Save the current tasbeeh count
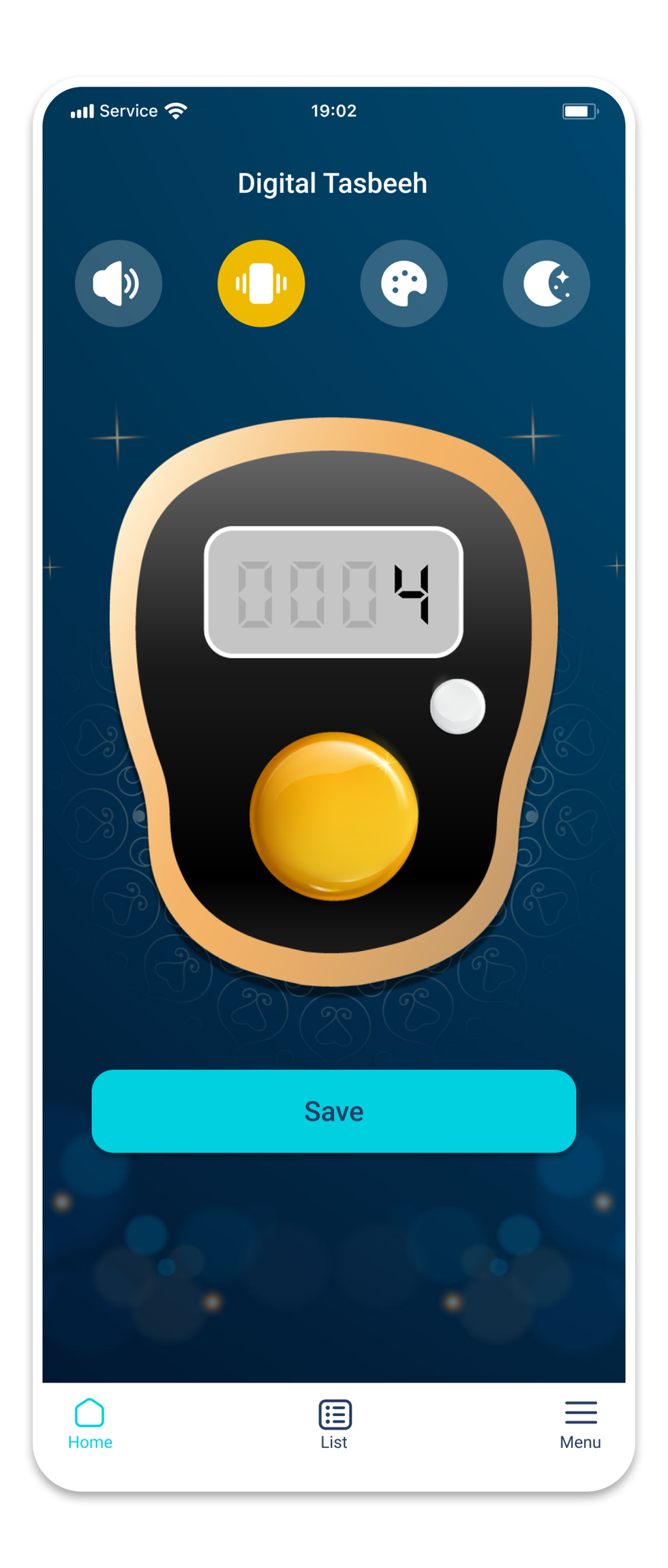The image size is (668, 1568). tap(334, 1111)
